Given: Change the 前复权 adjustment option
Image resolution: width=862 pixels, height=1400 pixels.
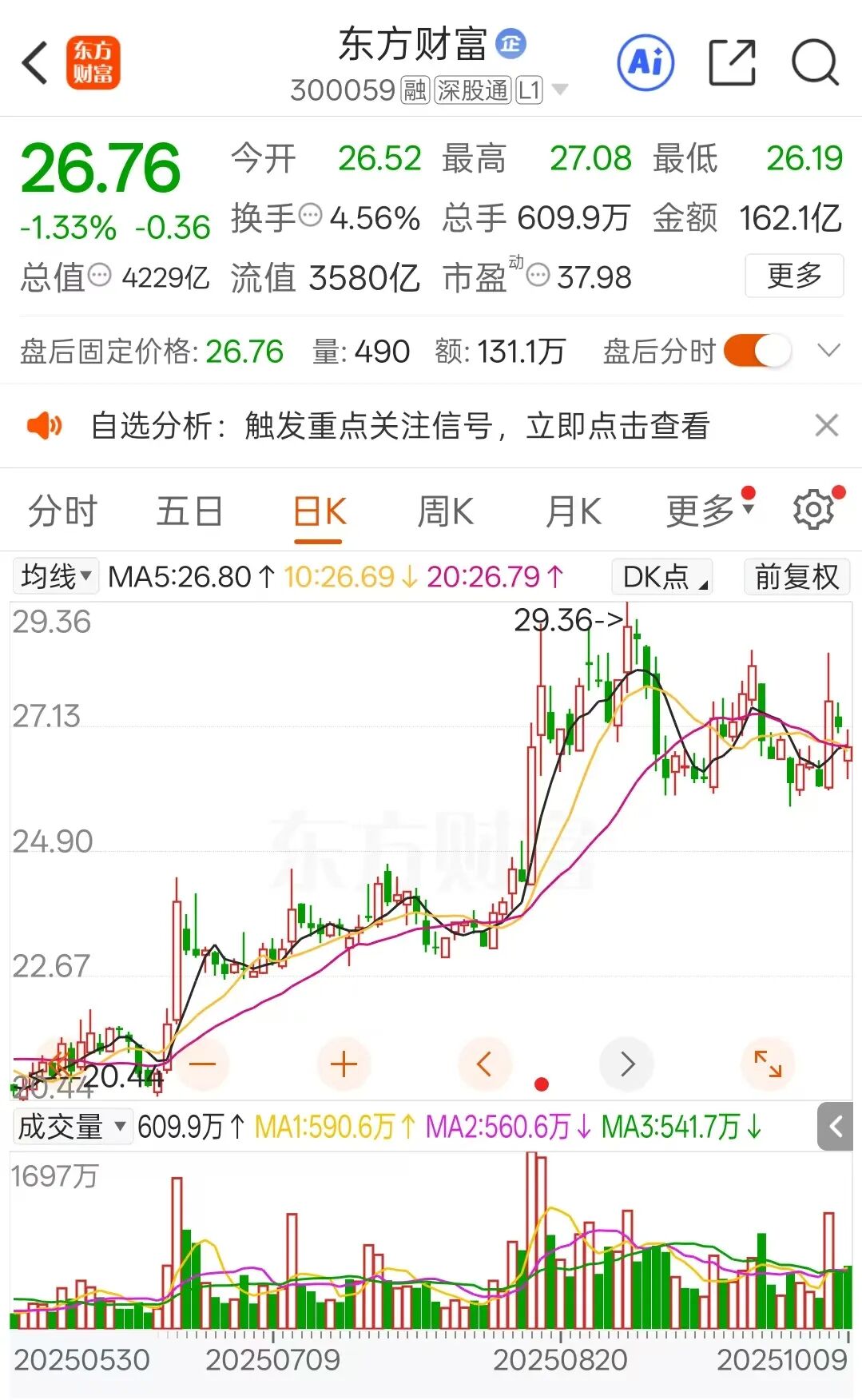Looking at the screenshot, I should 796,576.
